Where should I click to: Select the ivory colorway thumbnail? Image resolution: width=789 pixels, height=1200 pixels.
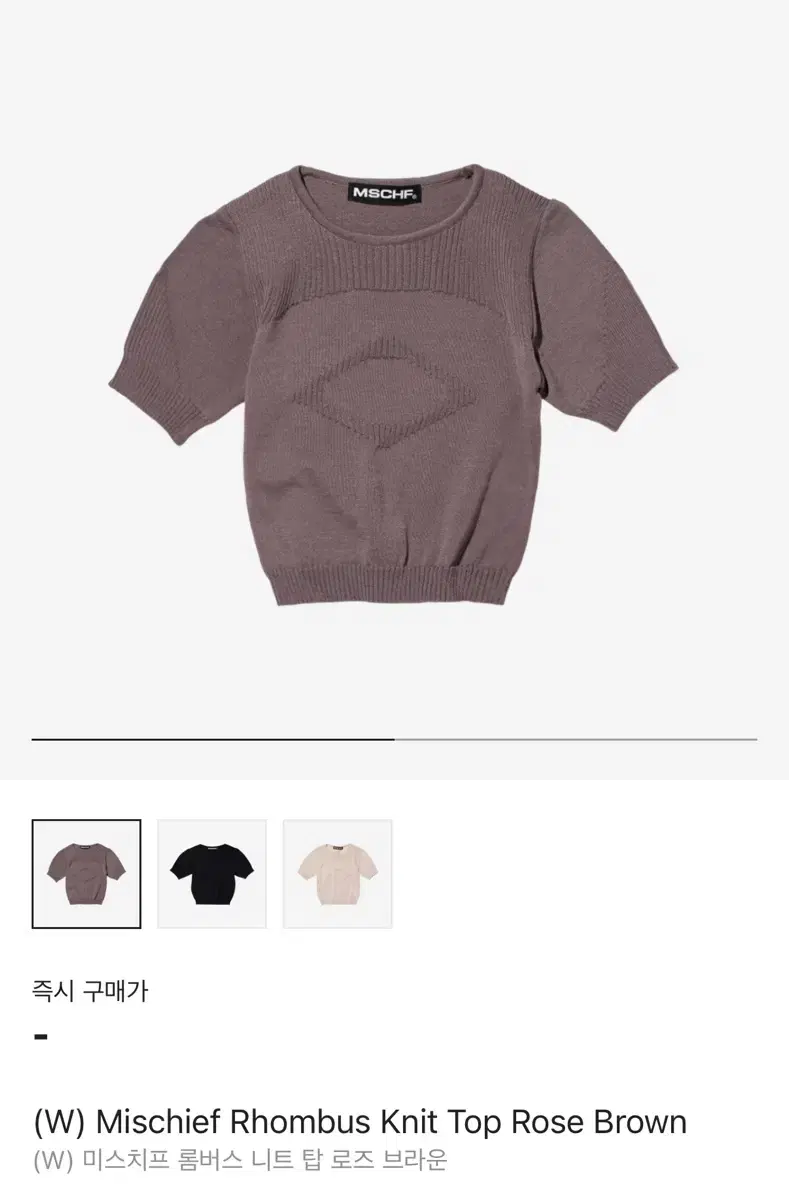pos(338,872)
